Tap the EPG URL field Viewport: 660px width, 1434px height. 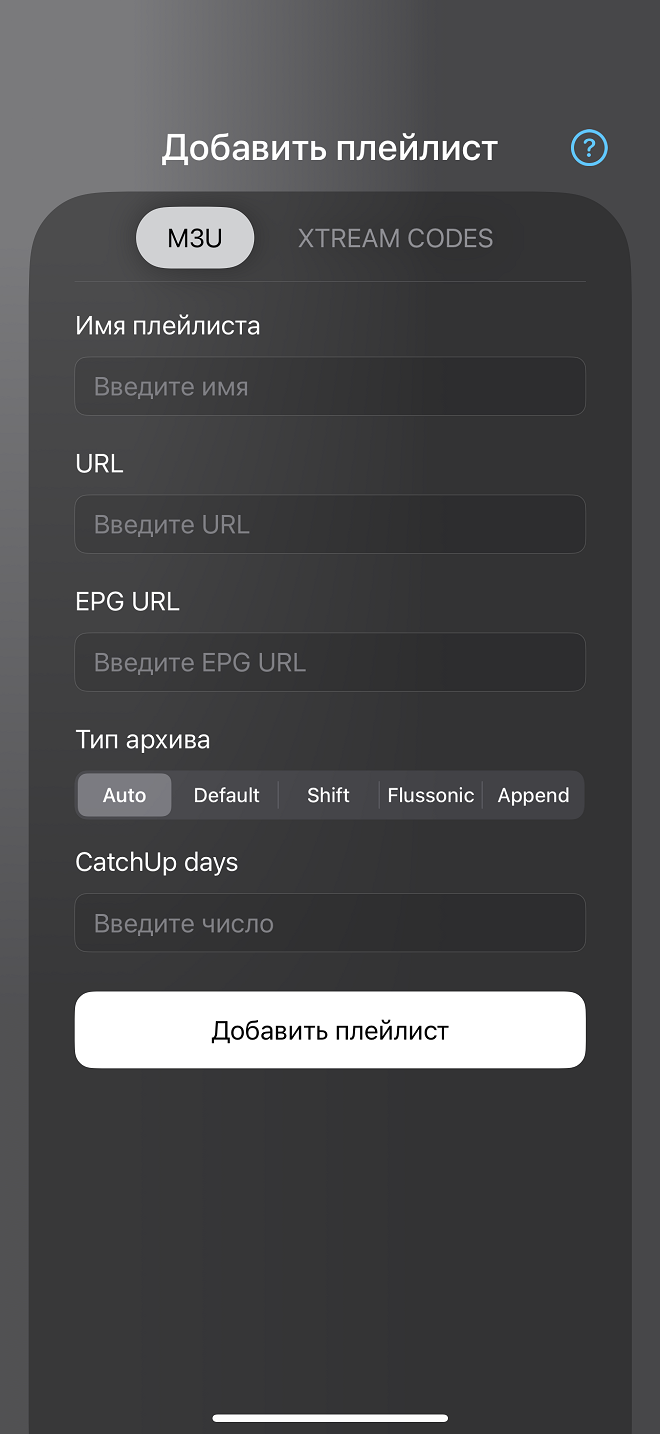click(330, 662)
